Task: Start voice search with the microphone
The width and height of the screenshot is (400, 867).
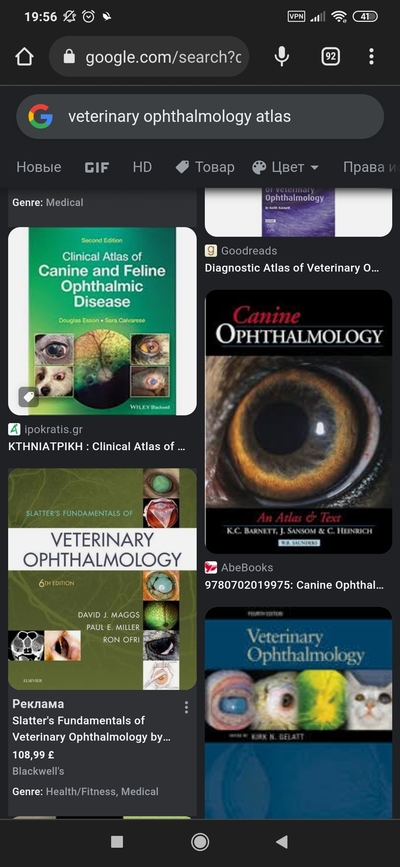Action: [282, 56]
